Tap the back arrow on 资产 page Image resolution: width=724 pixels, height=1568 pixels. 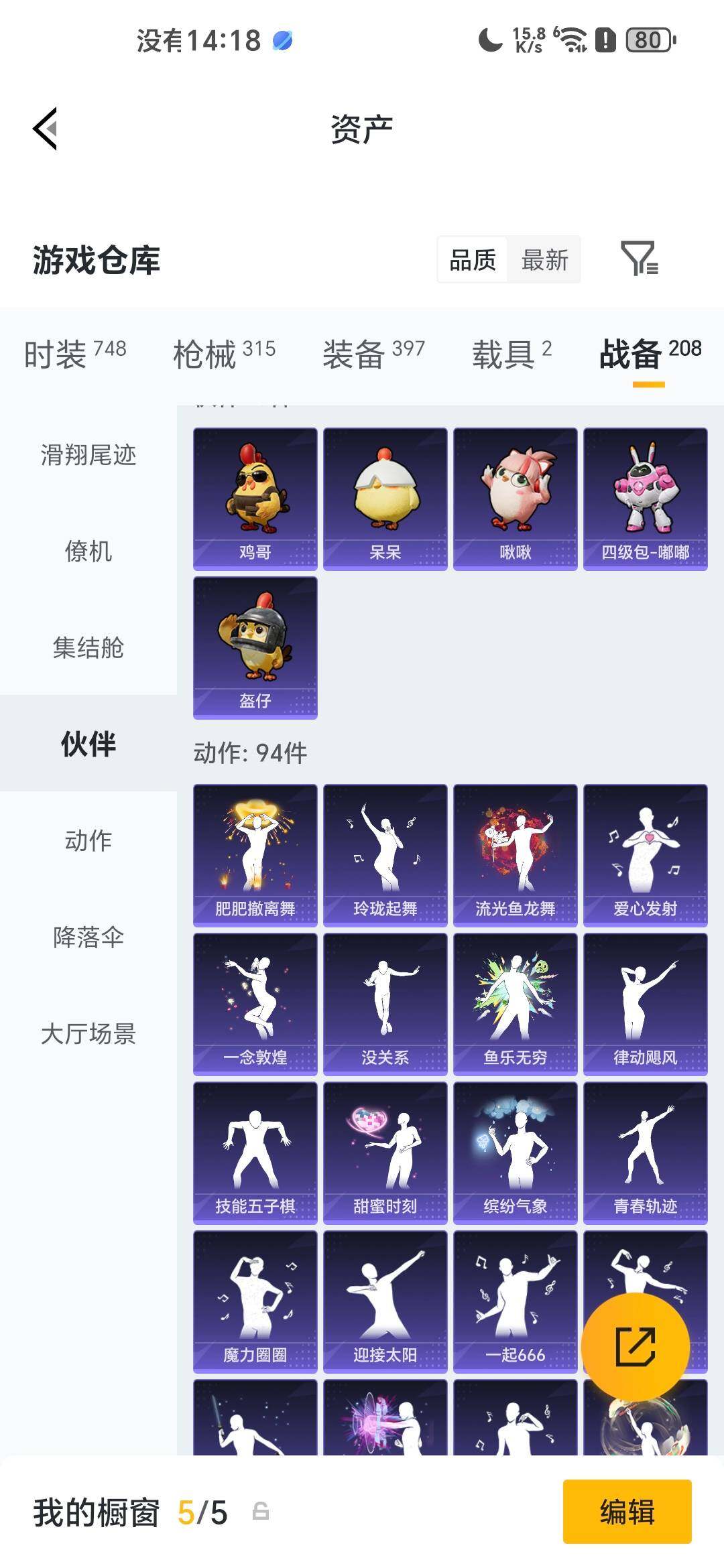coord(45,129)
